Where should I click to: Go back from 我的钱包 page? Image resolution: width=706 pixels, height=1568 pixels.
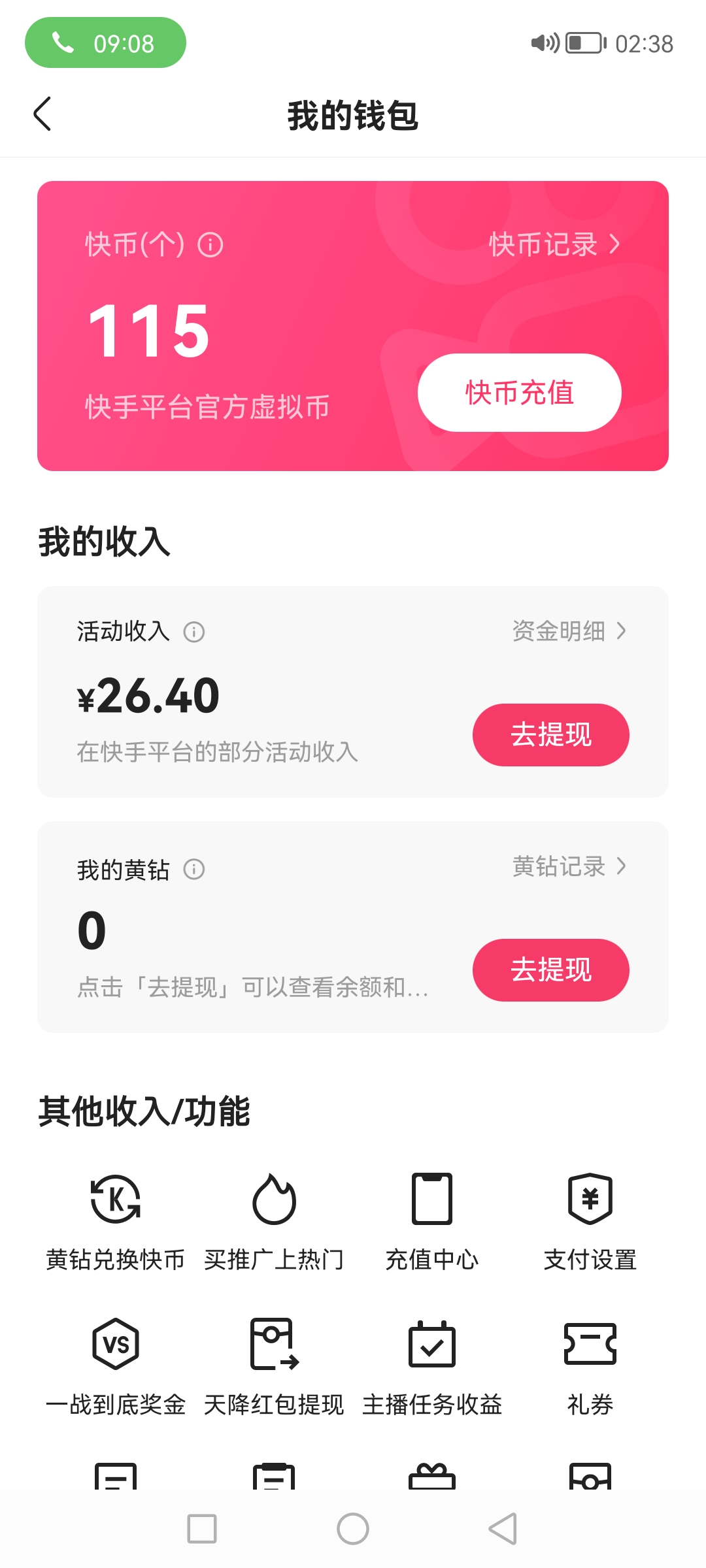[x=42, y=114]
